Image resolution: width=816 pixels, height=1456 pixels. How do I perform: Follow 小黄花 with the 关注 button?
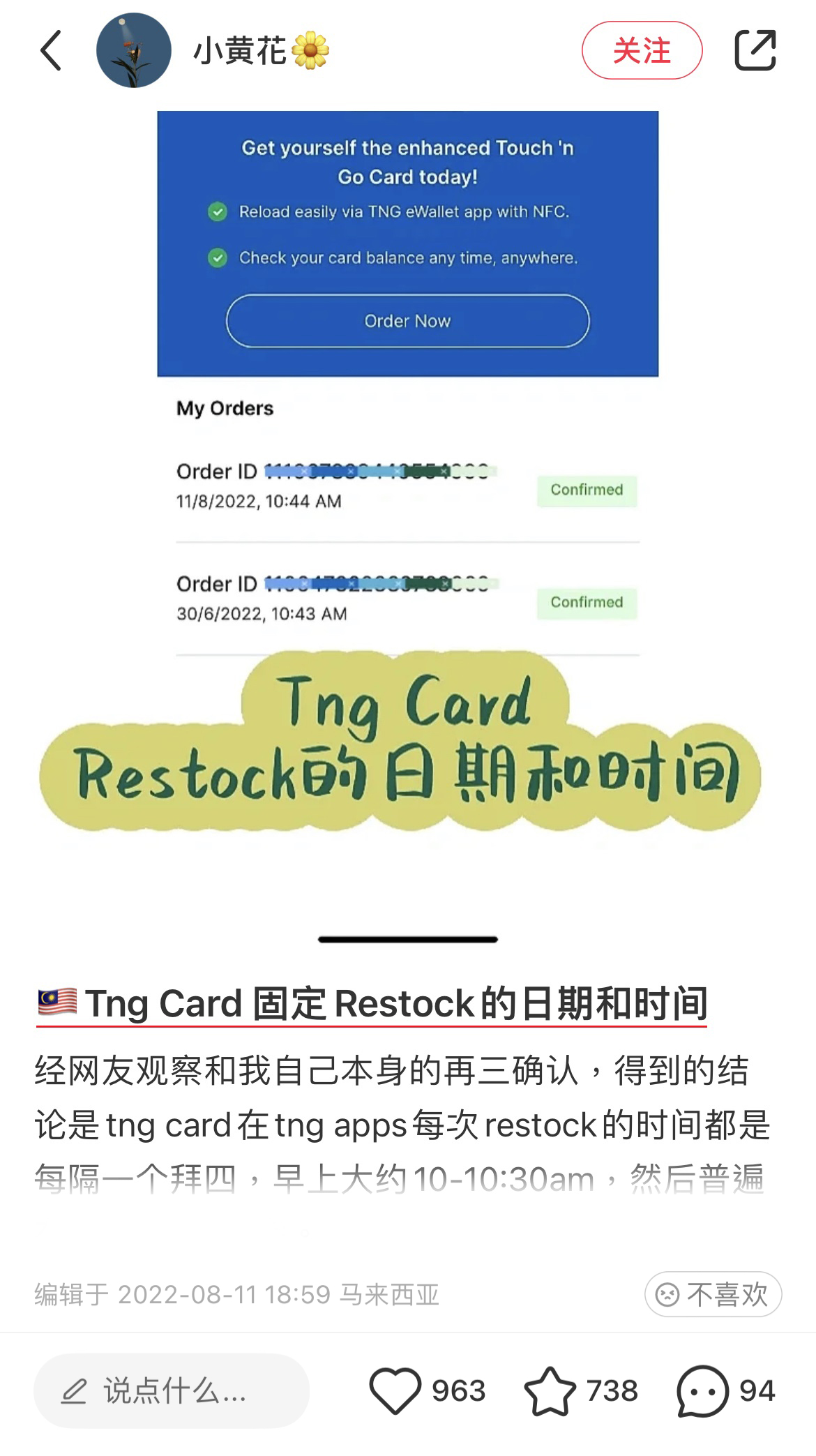[x=642, y=50]
